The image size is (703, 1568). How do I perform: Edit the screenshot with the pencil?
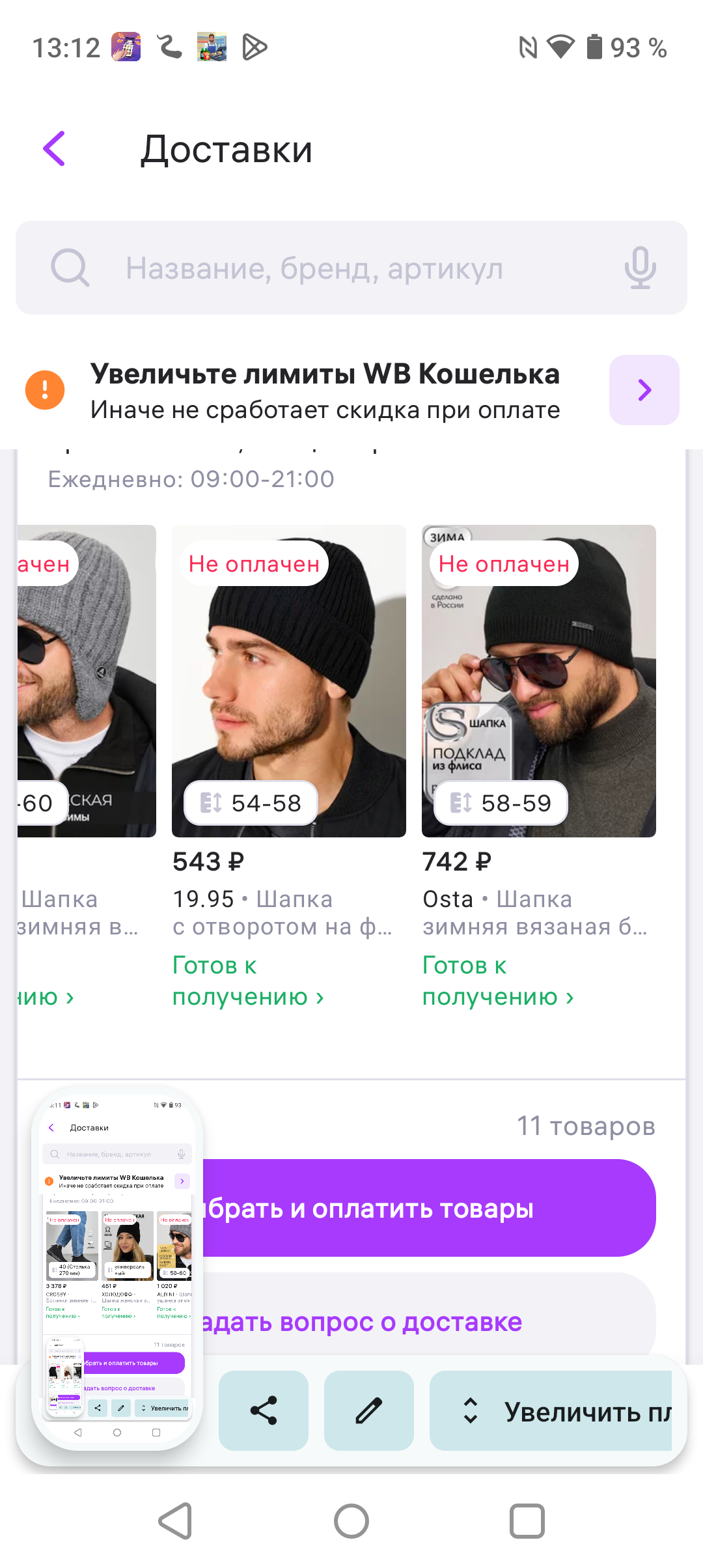369,1410
